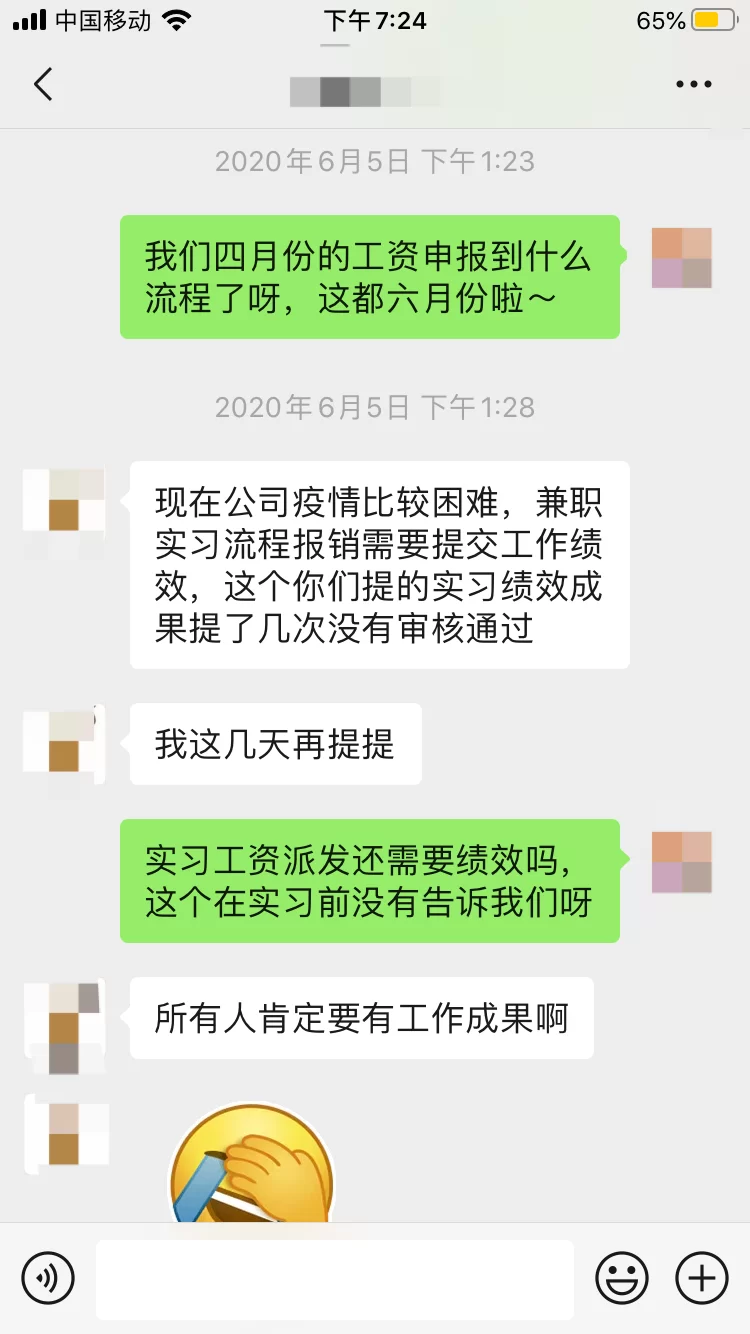
Task: Open sender avatar beside 我这几天再提提
Action: [63, 743]
